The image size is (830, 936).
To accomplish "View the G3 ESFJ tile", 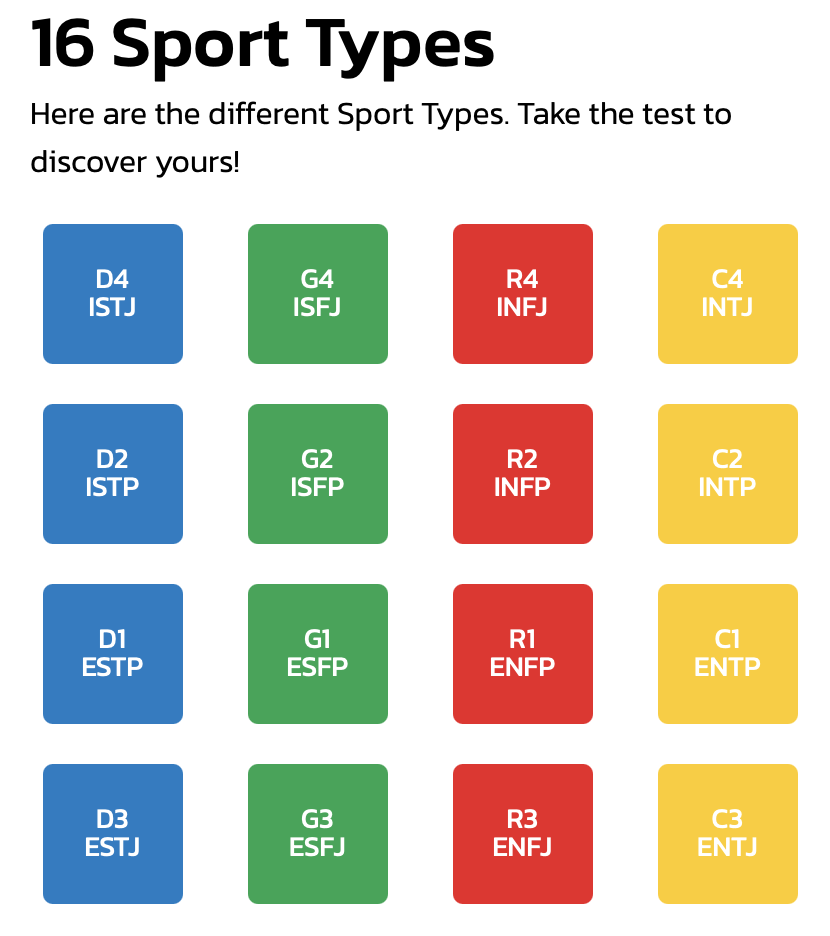I will (x=318, y=833).
